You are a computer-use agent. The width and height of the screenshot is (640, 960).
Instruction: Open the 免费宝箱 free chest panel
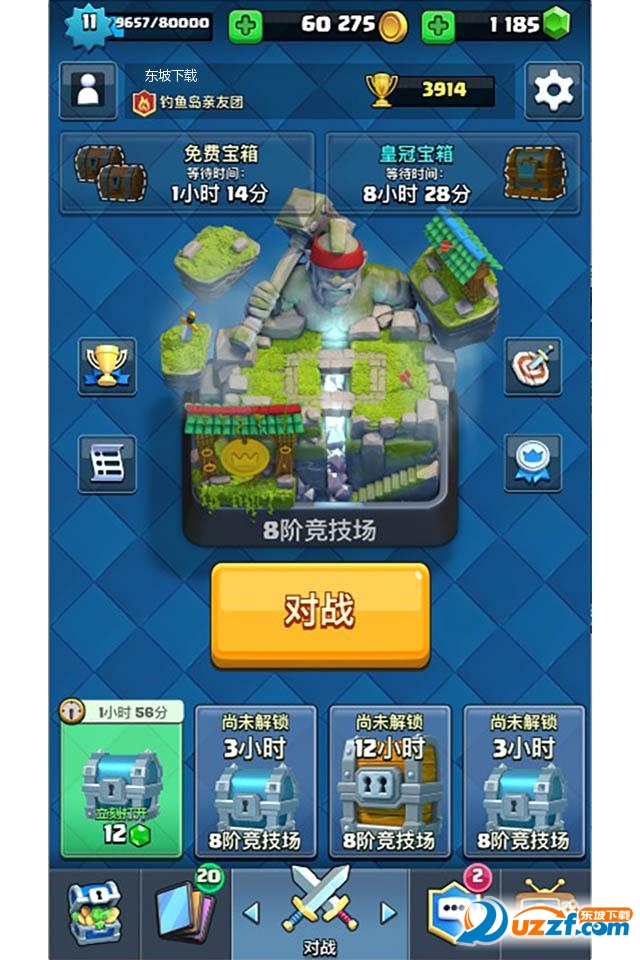(187, 174)
